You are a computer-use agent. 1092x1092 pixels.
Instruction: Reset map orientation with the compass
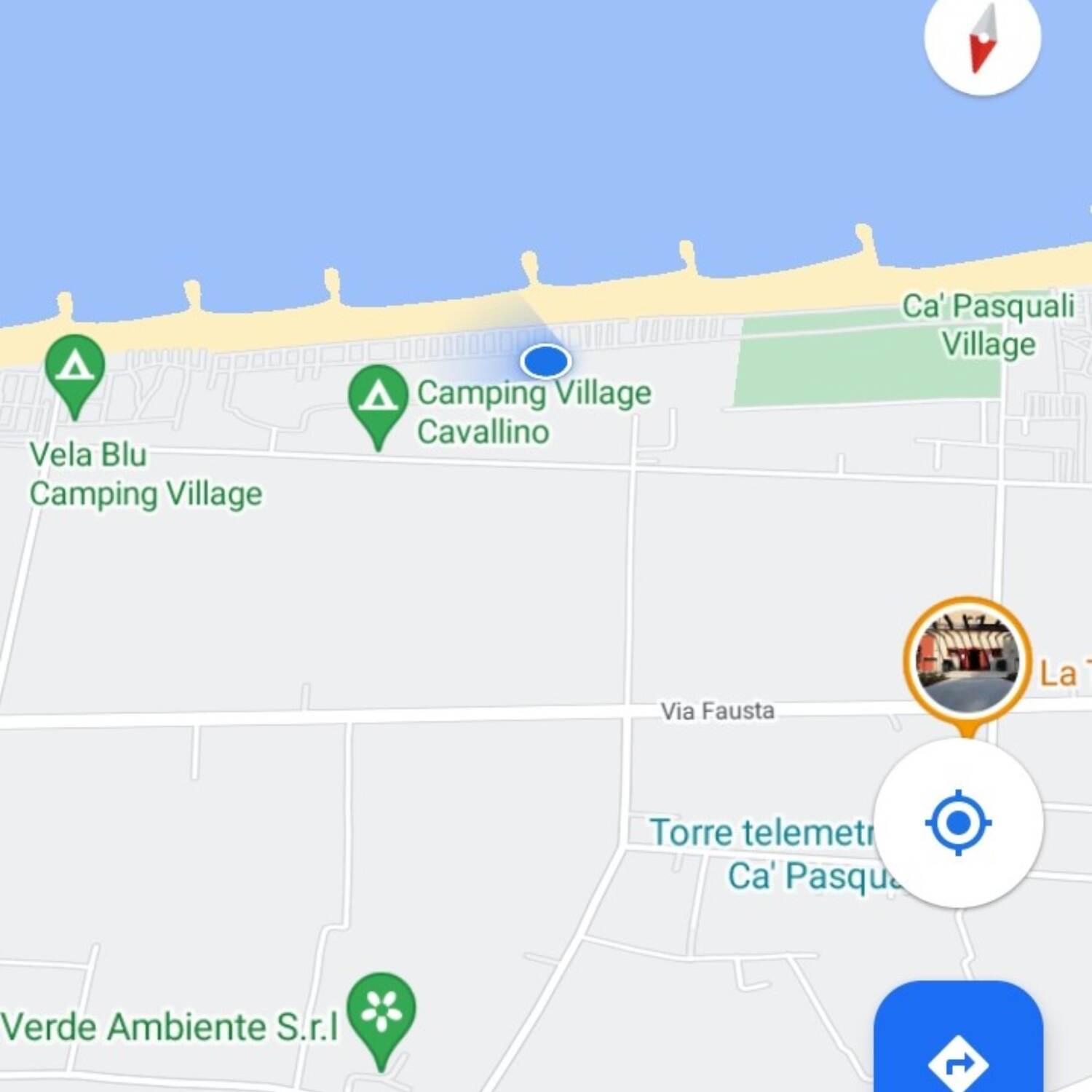point(982,38)
